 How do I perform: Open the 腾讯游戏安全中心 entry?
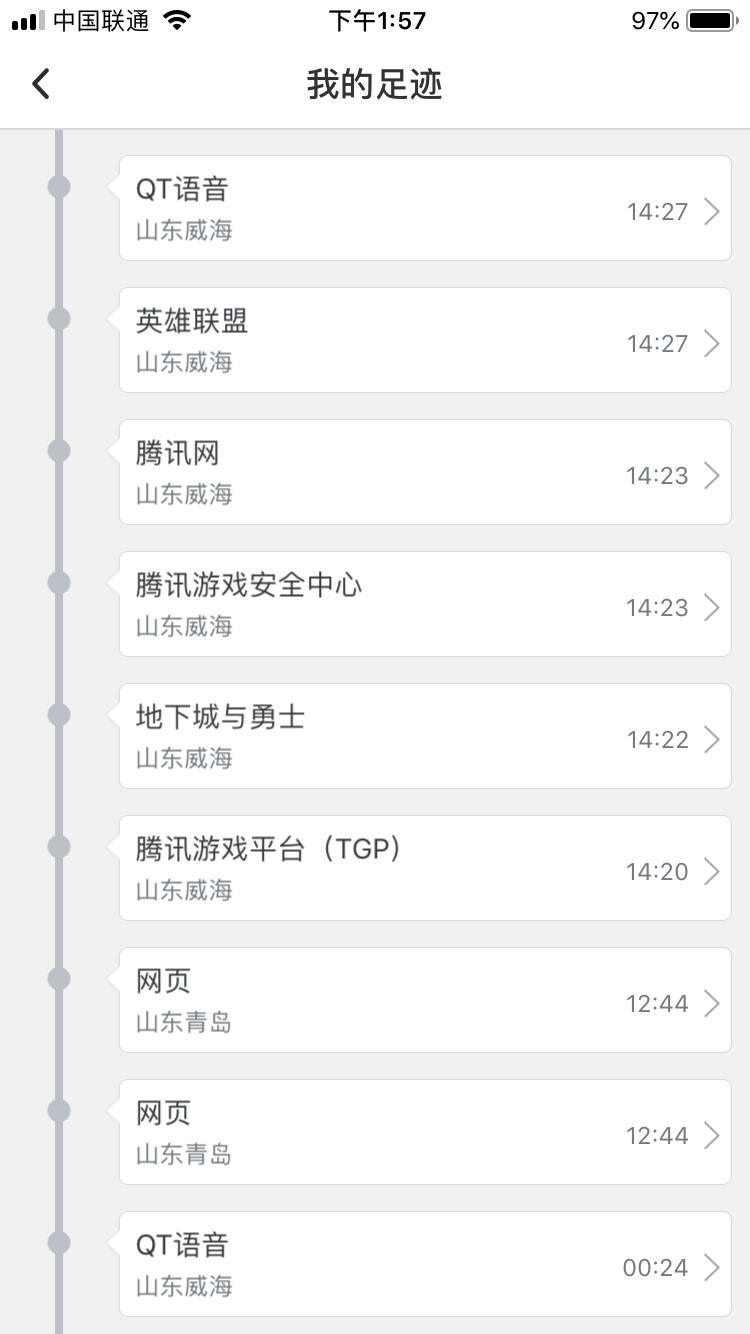(425, 604)
